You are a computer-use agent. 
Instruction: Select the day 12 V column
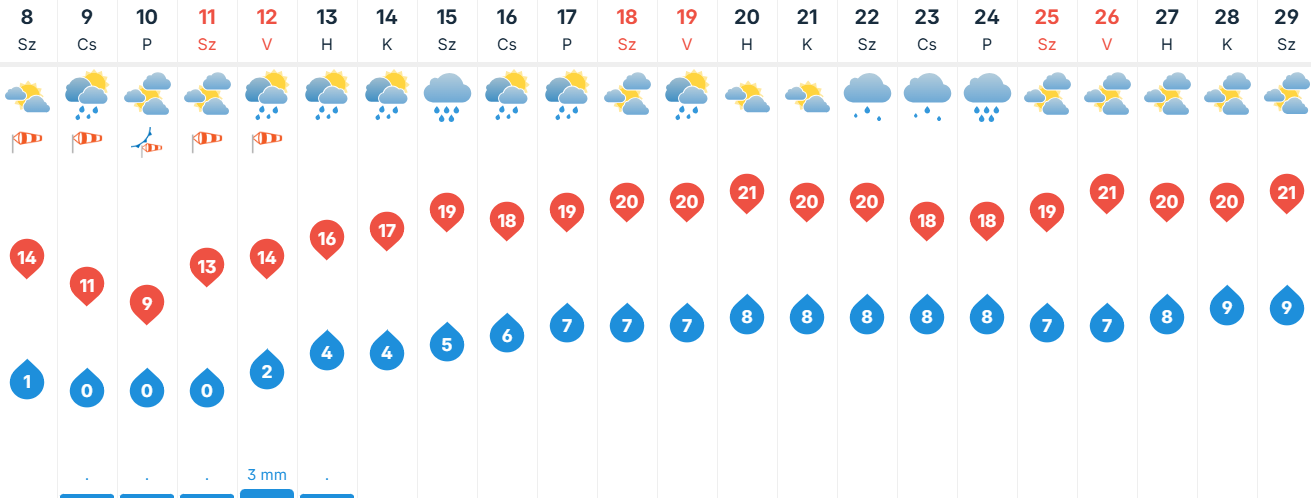pos(267,30)
